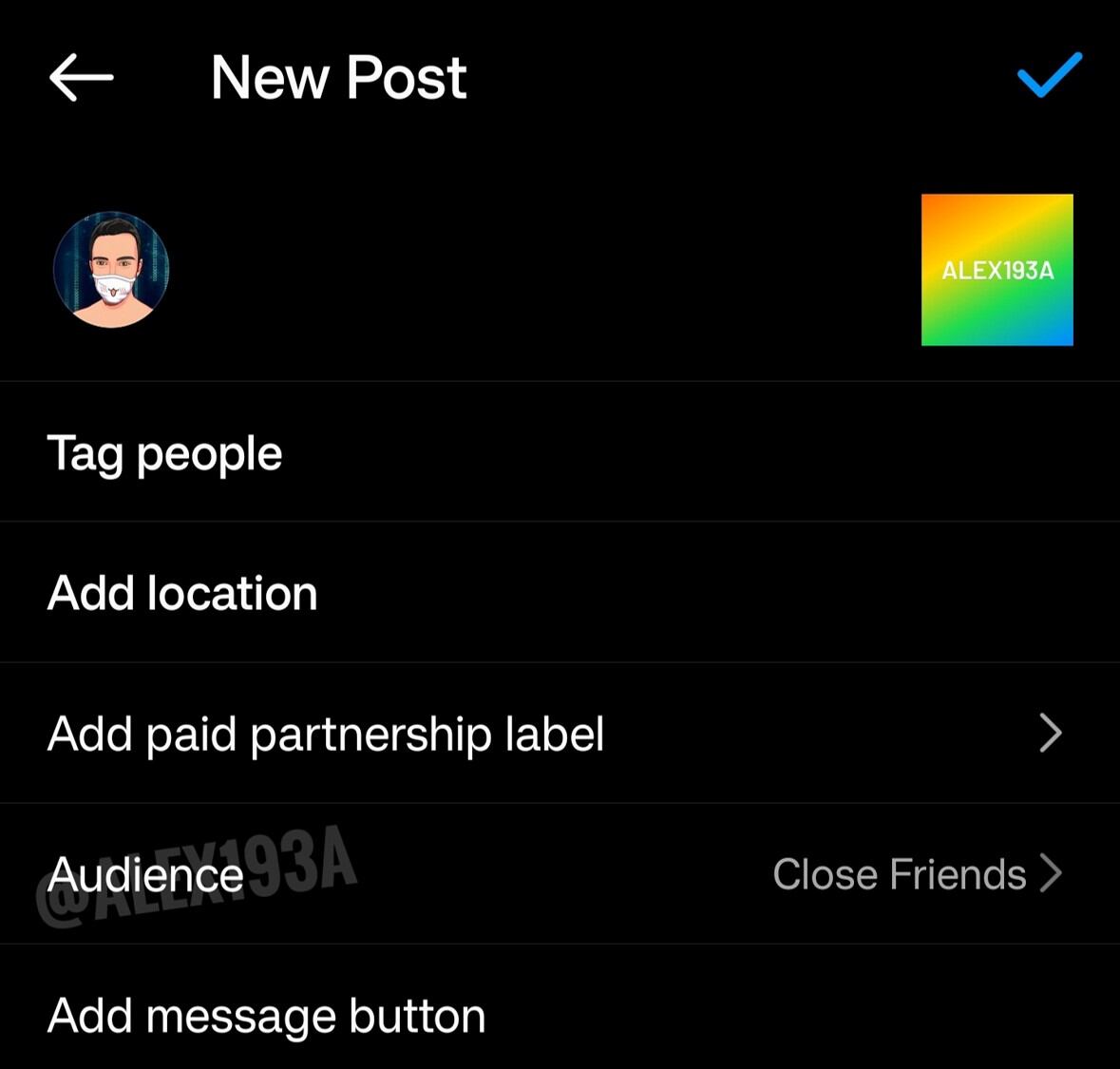Select Add location
1120x1069 pixels.
click(182, 593)
